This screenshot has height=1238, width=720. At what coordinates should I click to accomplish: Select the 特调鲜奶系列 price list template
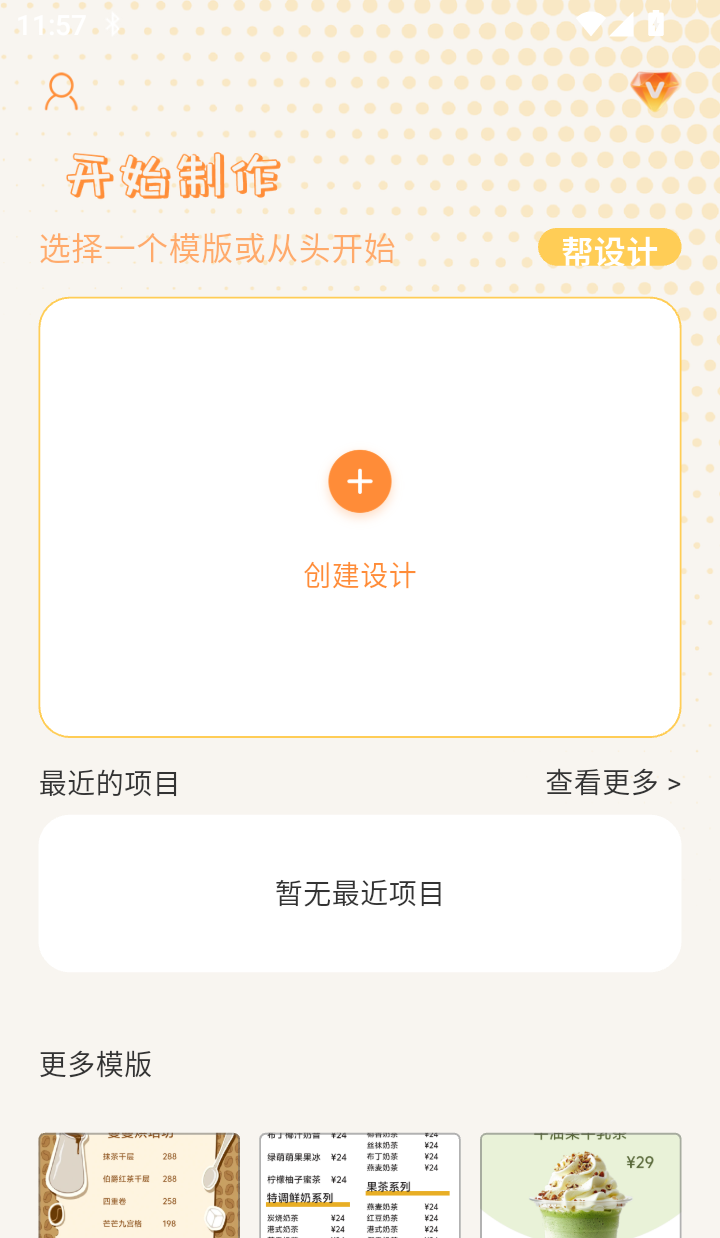[360, 1185]
